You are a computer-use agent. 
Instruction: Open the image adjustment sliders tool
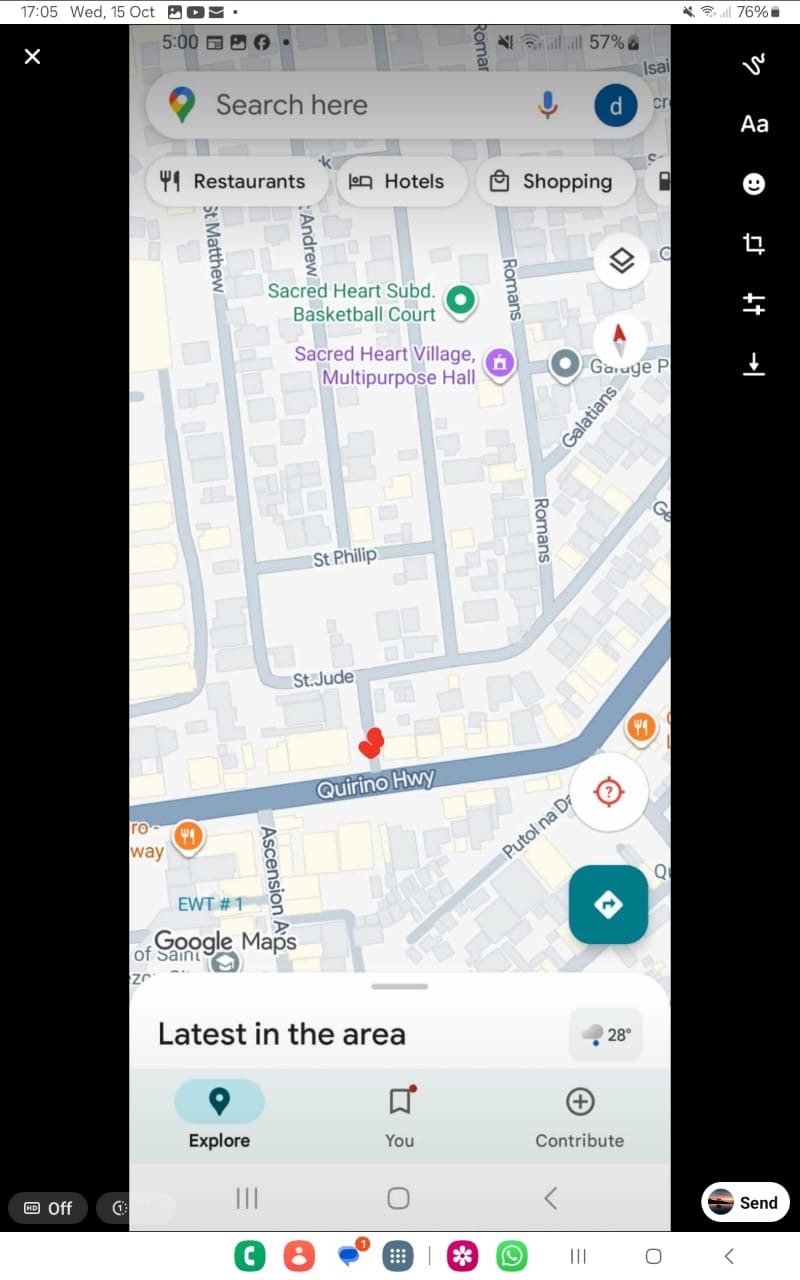pos(754,304)
